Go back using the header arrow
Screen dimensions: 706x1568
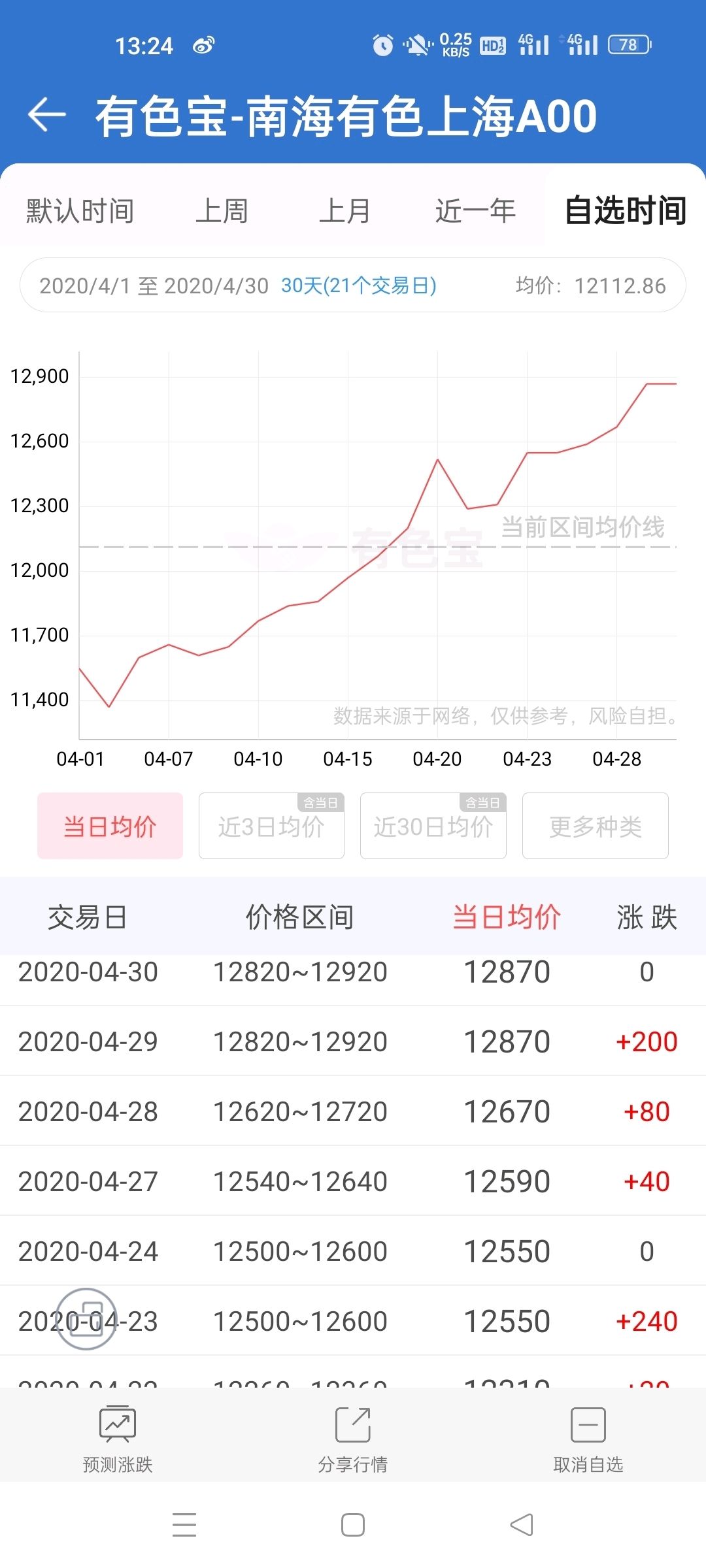(47, 115)
